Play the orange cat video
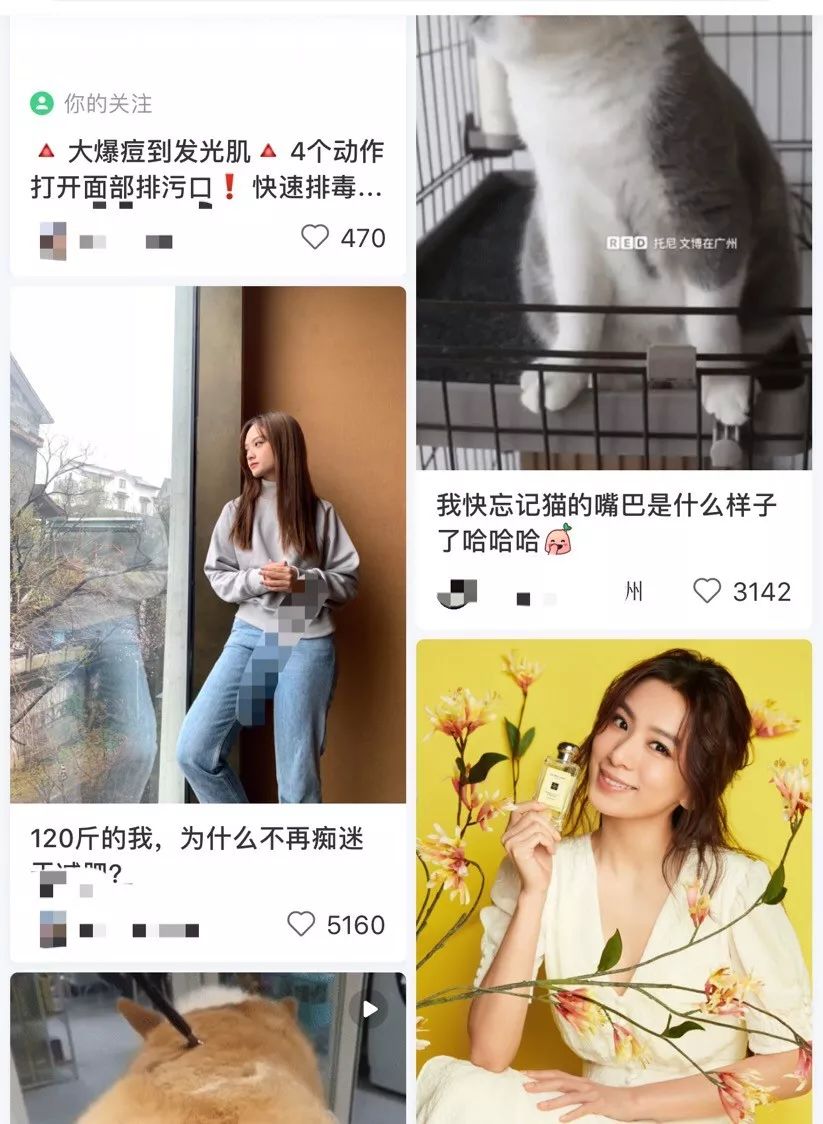 (x=372, y=1007)
